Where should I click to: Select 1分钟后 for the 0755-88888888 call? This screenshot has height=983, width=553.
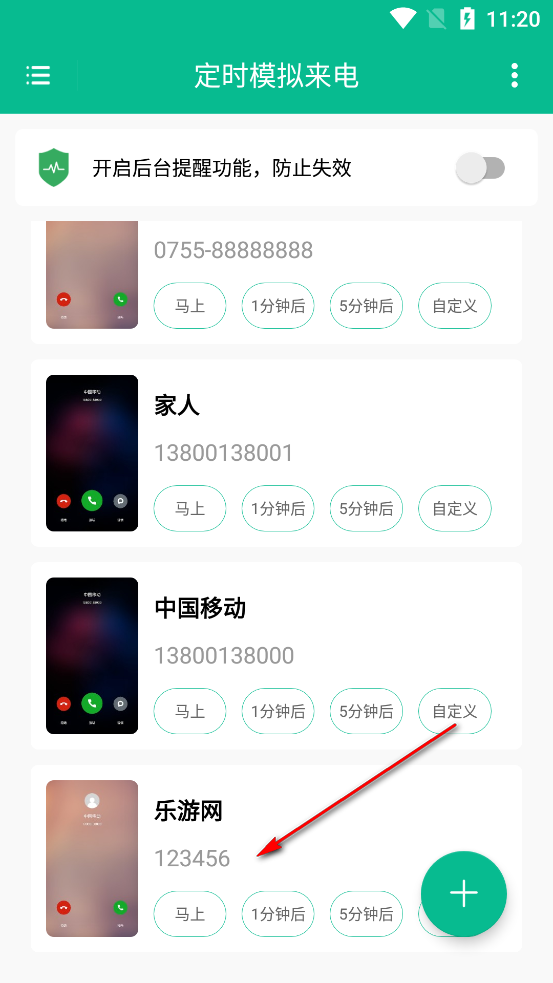(278, 306)
